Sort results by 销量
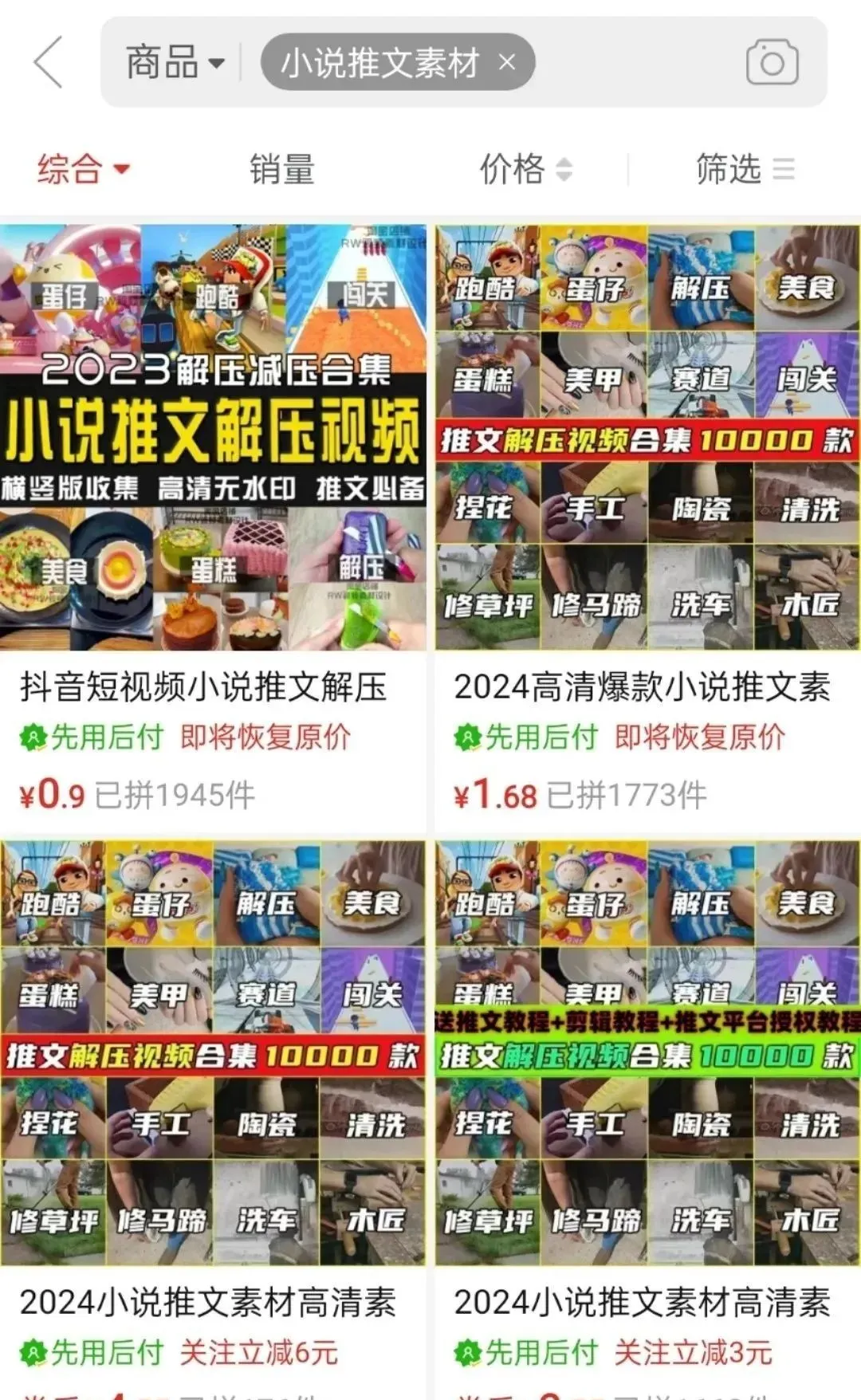861x1400 pixels. pos(282,169)
